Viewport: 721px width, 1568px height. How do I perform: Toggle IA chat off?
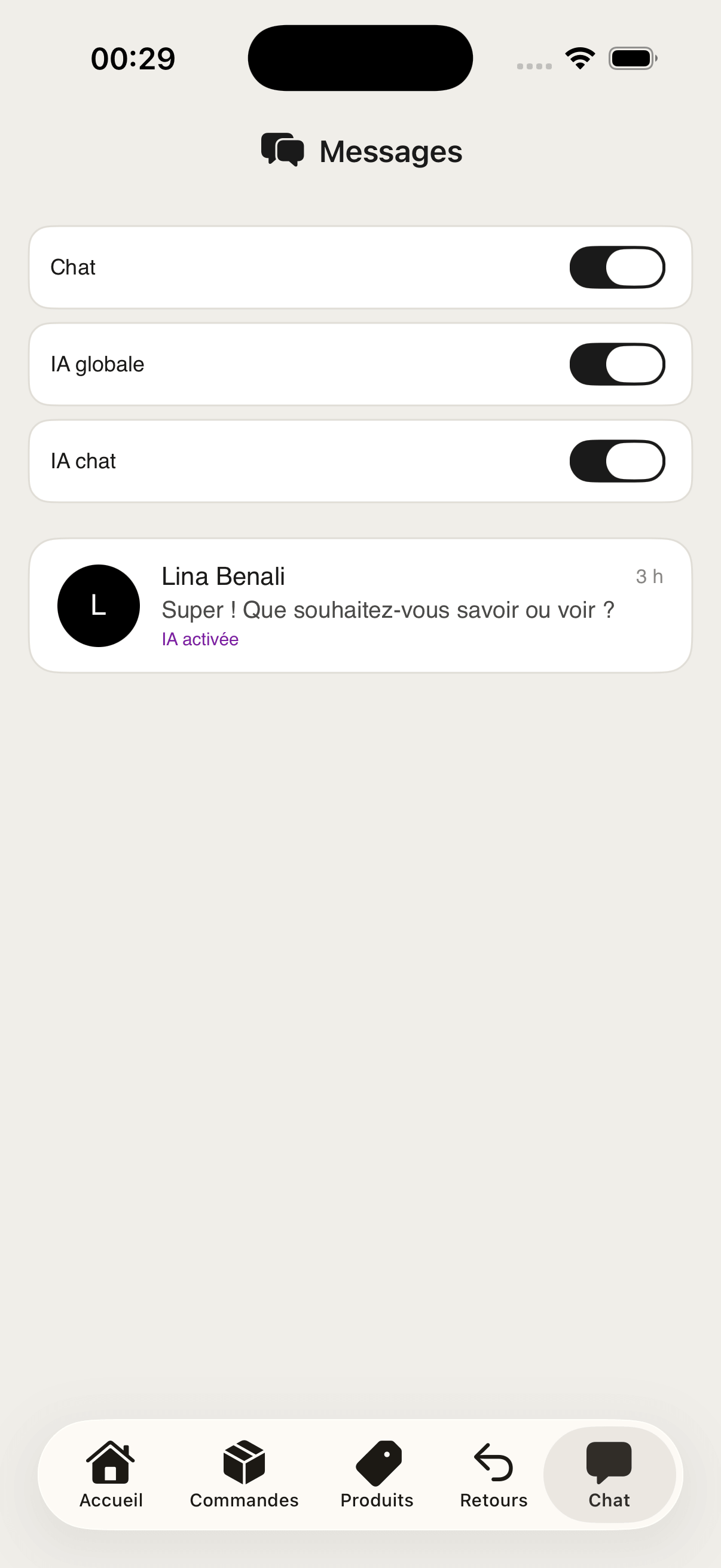click(618, 461)
